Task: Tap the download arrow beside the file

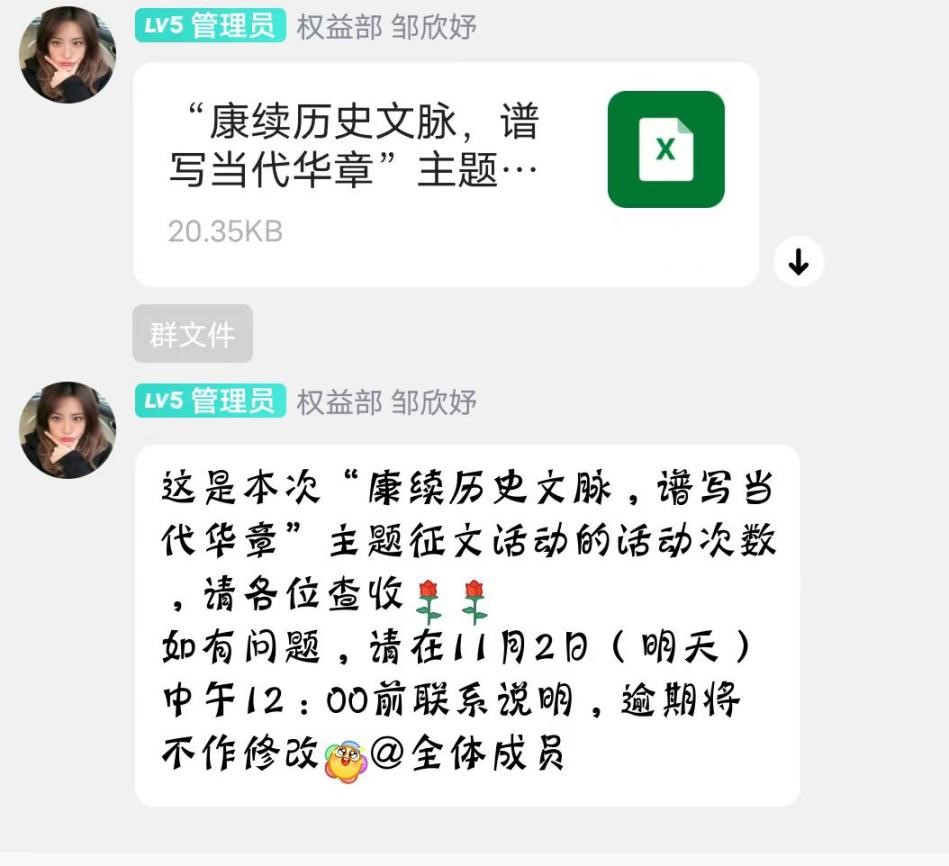Action: point(798,263)
